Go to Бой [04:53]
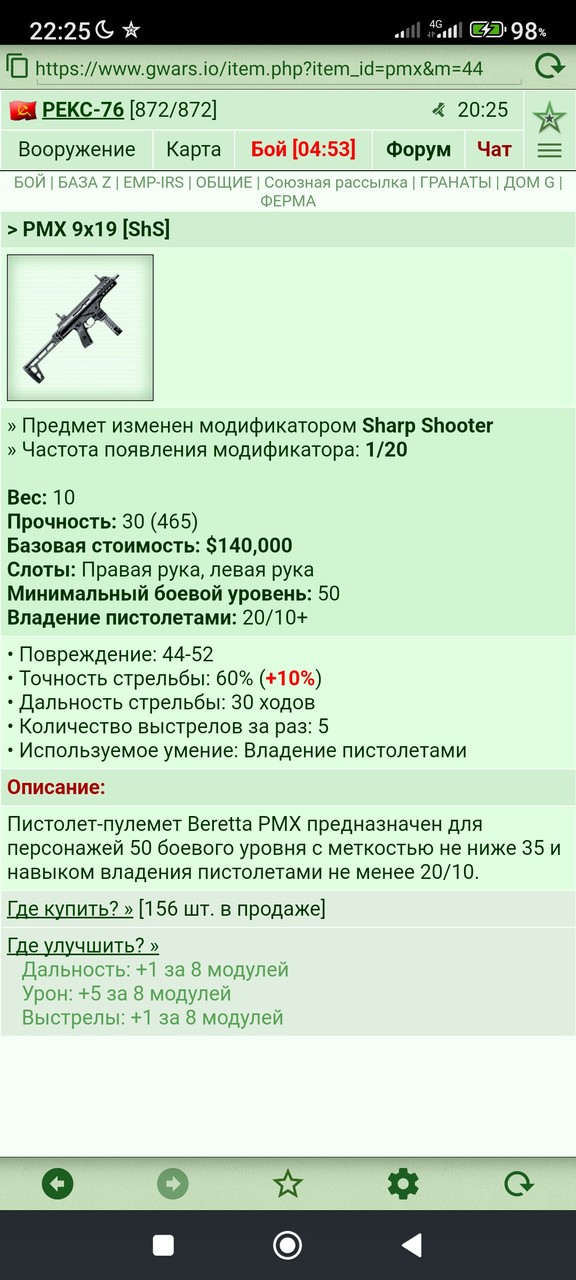This screenshot has height=1280, width=576. coord(303,149)
